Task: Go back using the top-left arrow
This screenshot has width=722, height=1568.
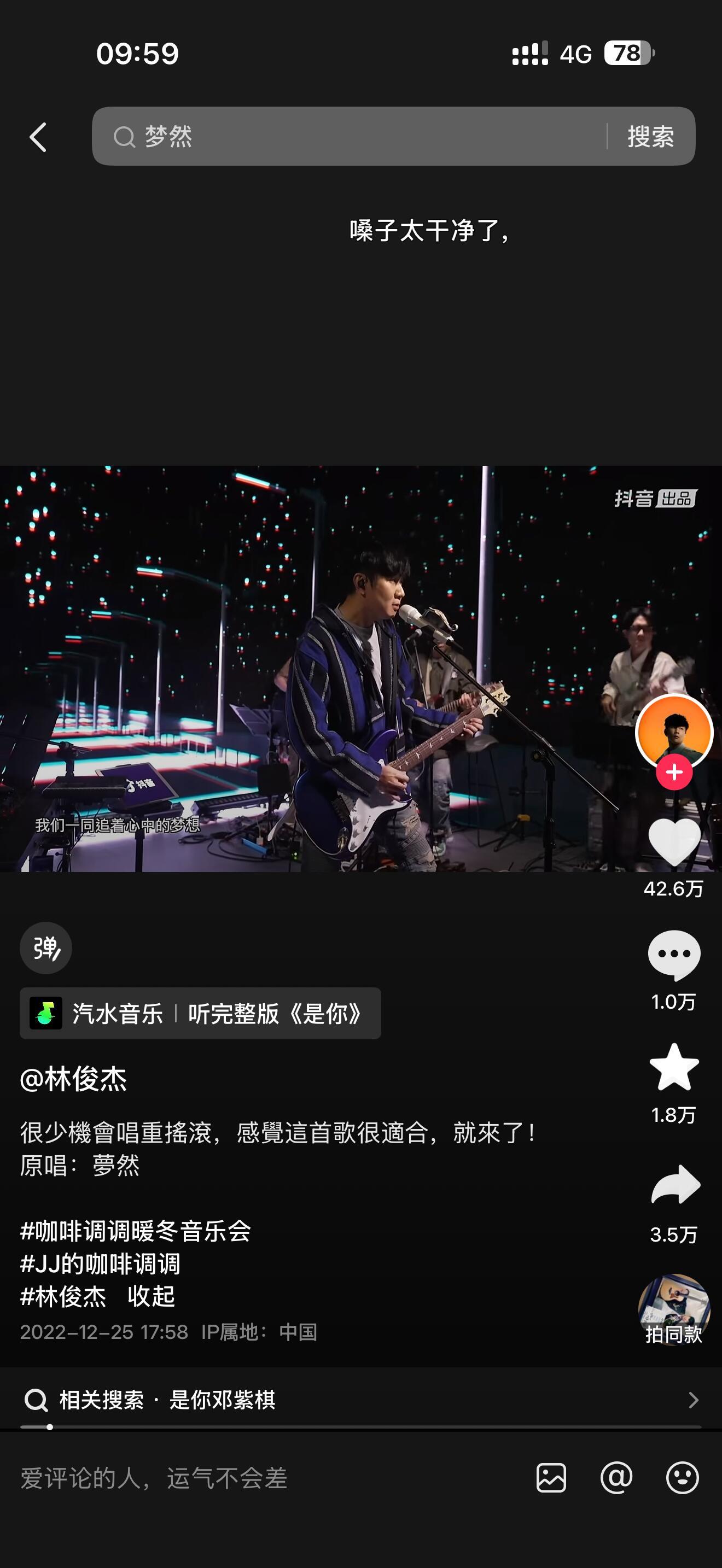Action: [x=38, y=137]
